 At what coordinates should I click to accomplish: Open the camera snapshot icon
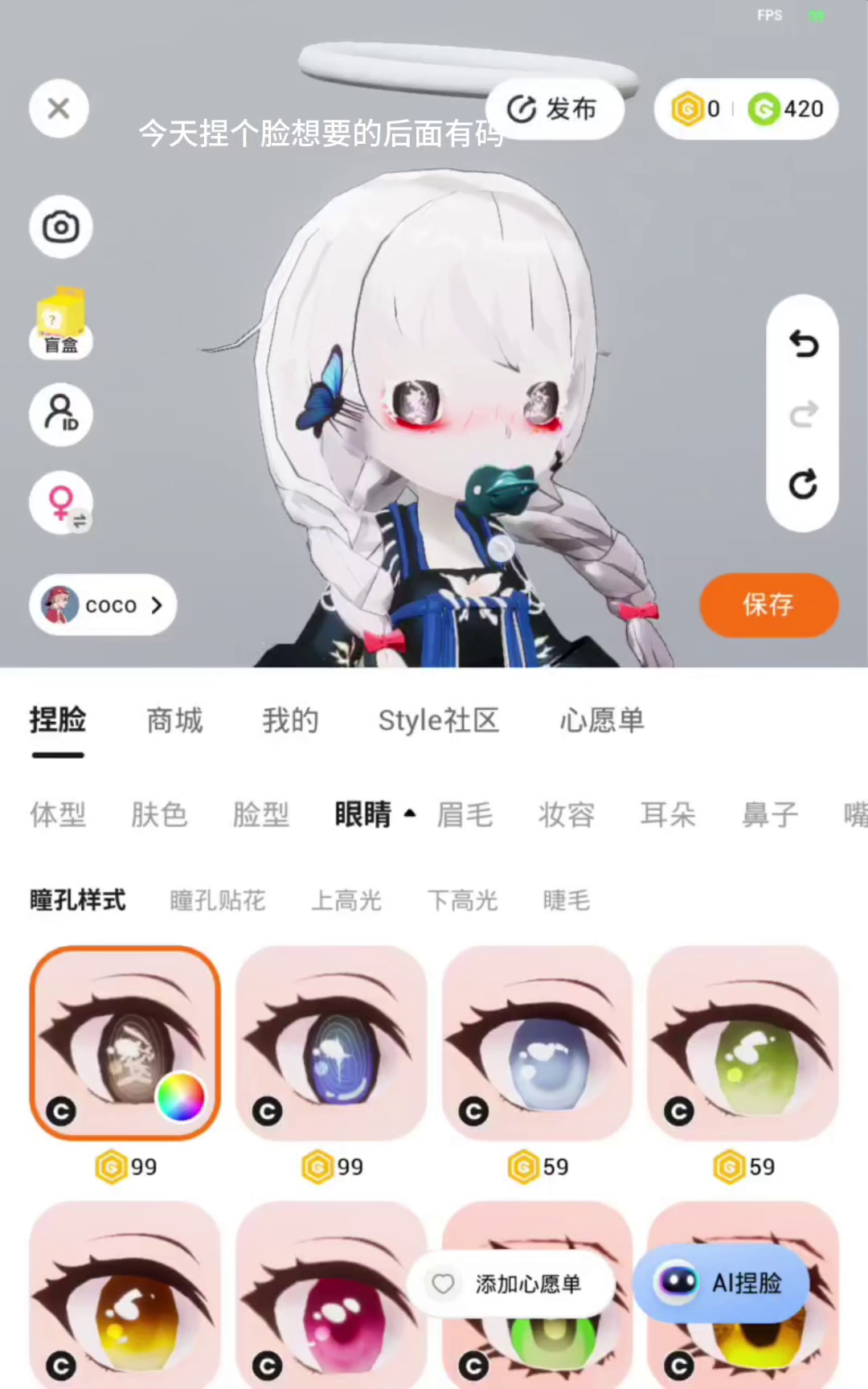click(61, 227)
